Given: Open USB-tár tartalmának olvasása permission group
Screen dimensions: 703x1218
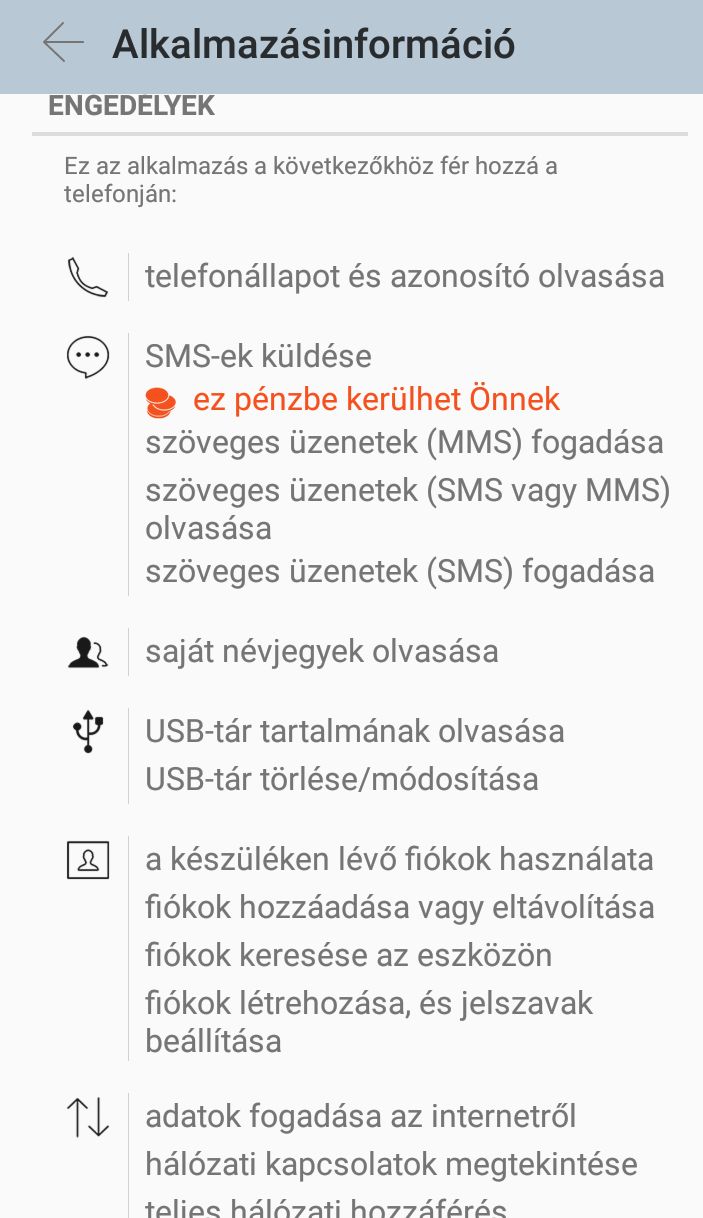Looking at the screenshot, I should 351,755.
